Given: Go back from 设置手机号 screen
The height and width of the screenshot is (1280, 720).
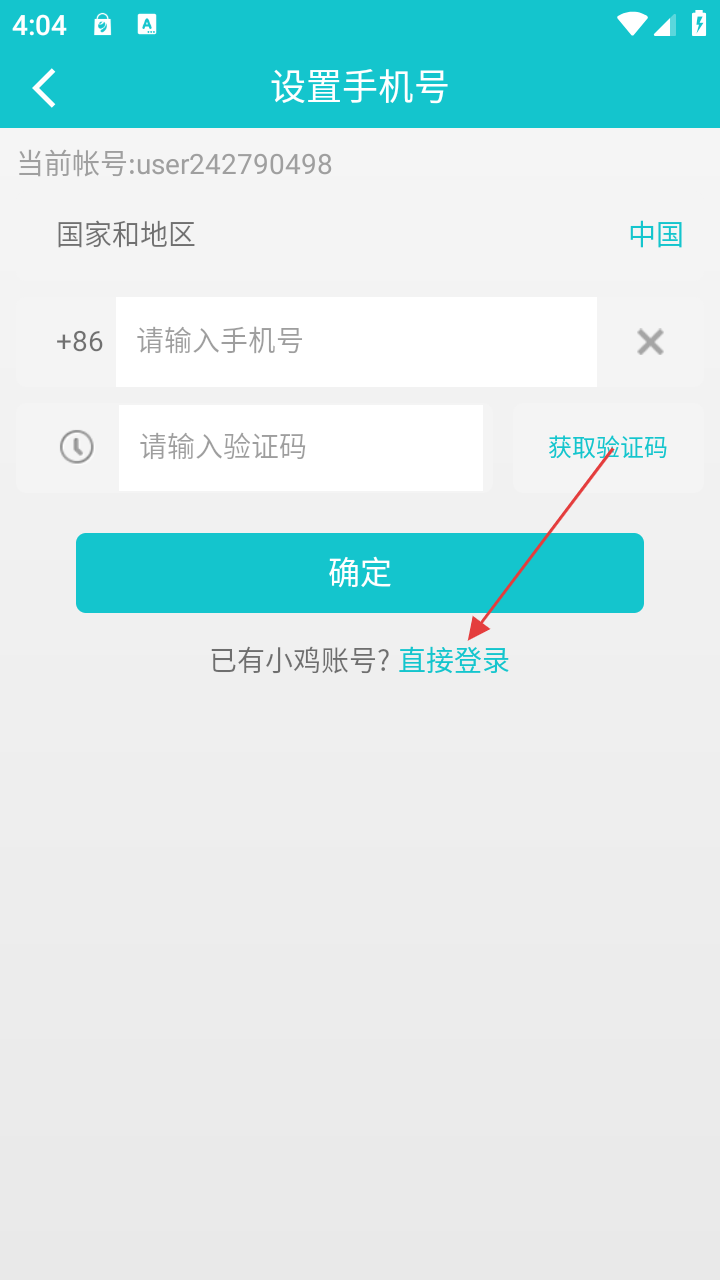Looking at the screenshot, I should (45, 88).
